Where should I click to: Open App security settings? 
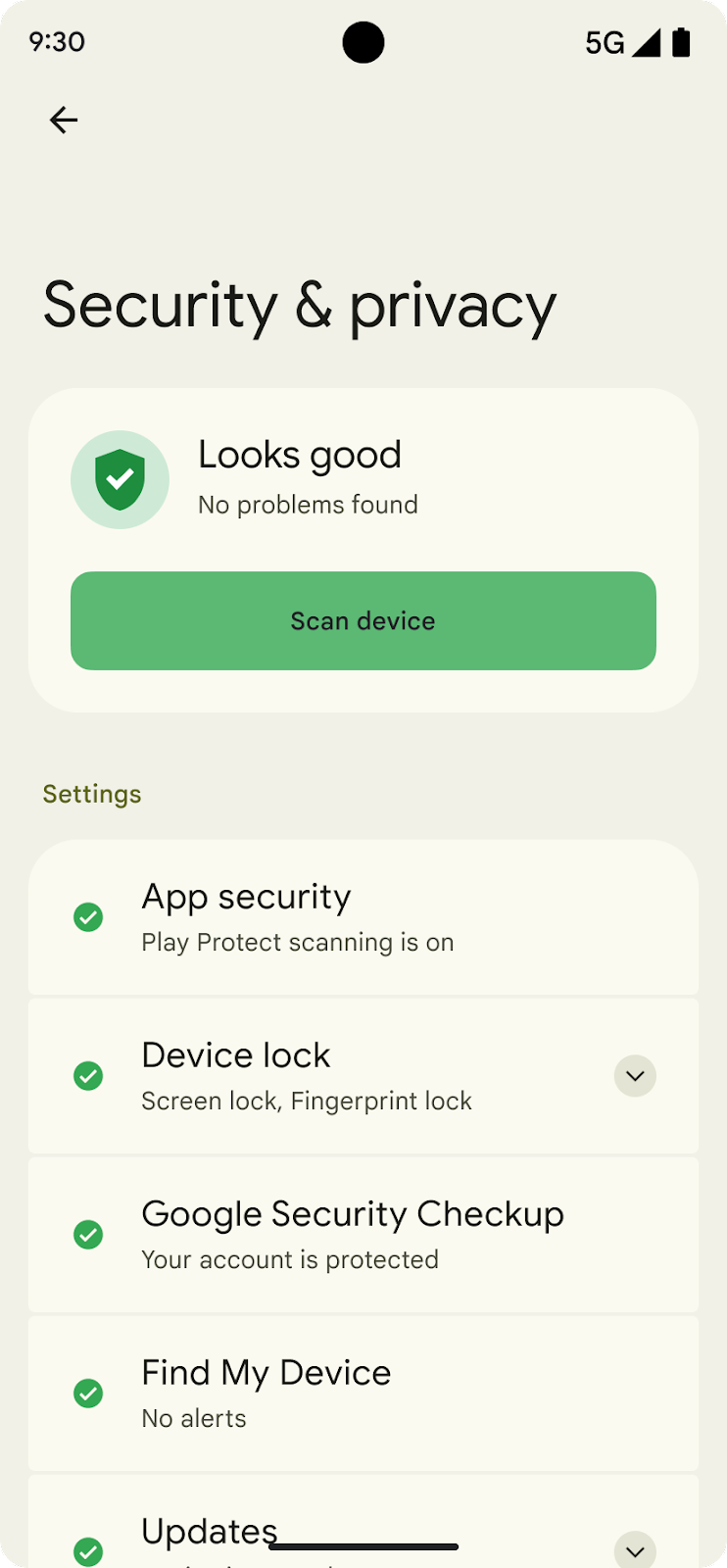pos(363,917)
